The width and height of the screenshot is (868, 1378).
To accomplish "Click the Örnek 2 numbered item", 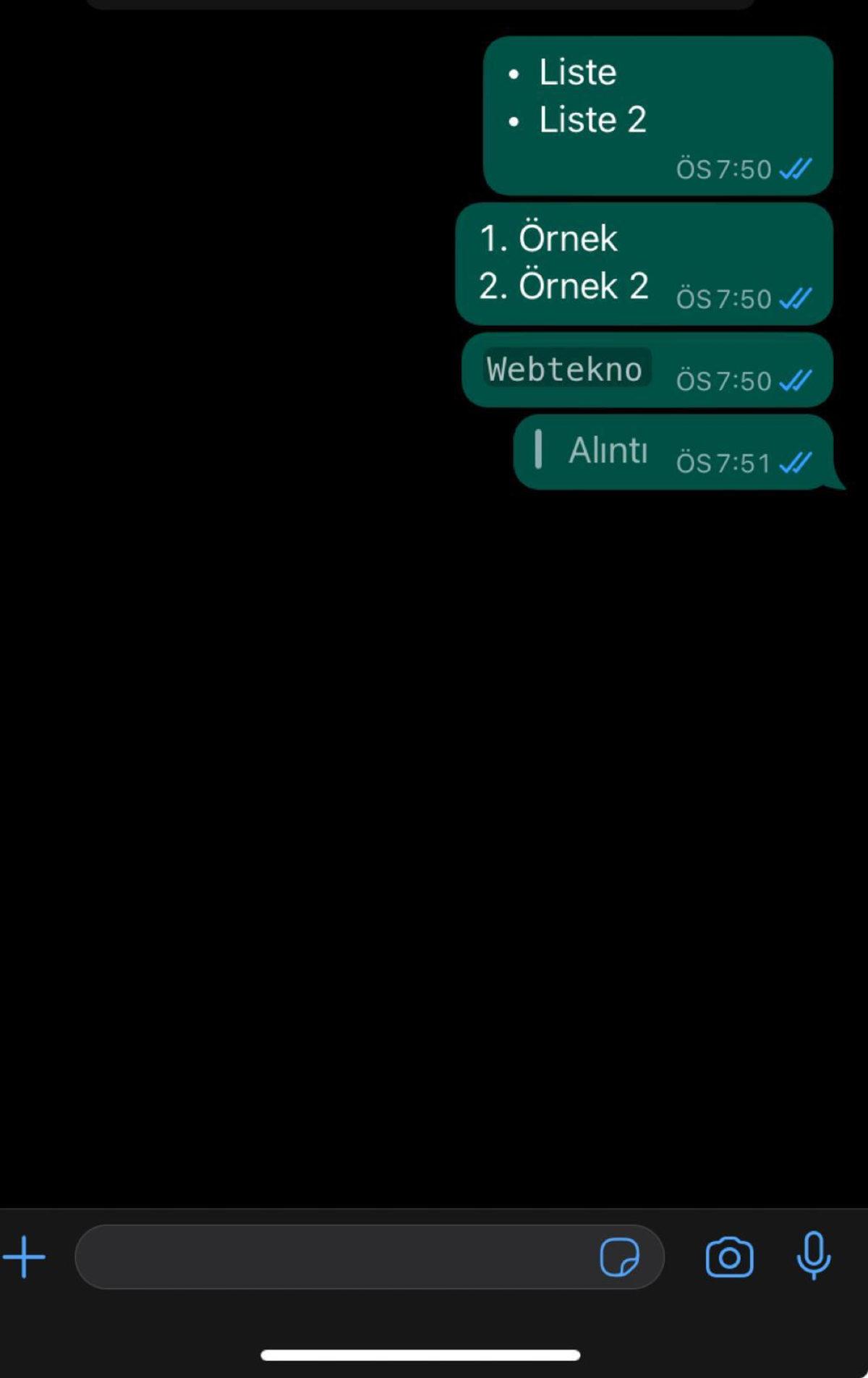I will [x=564, y=285].
